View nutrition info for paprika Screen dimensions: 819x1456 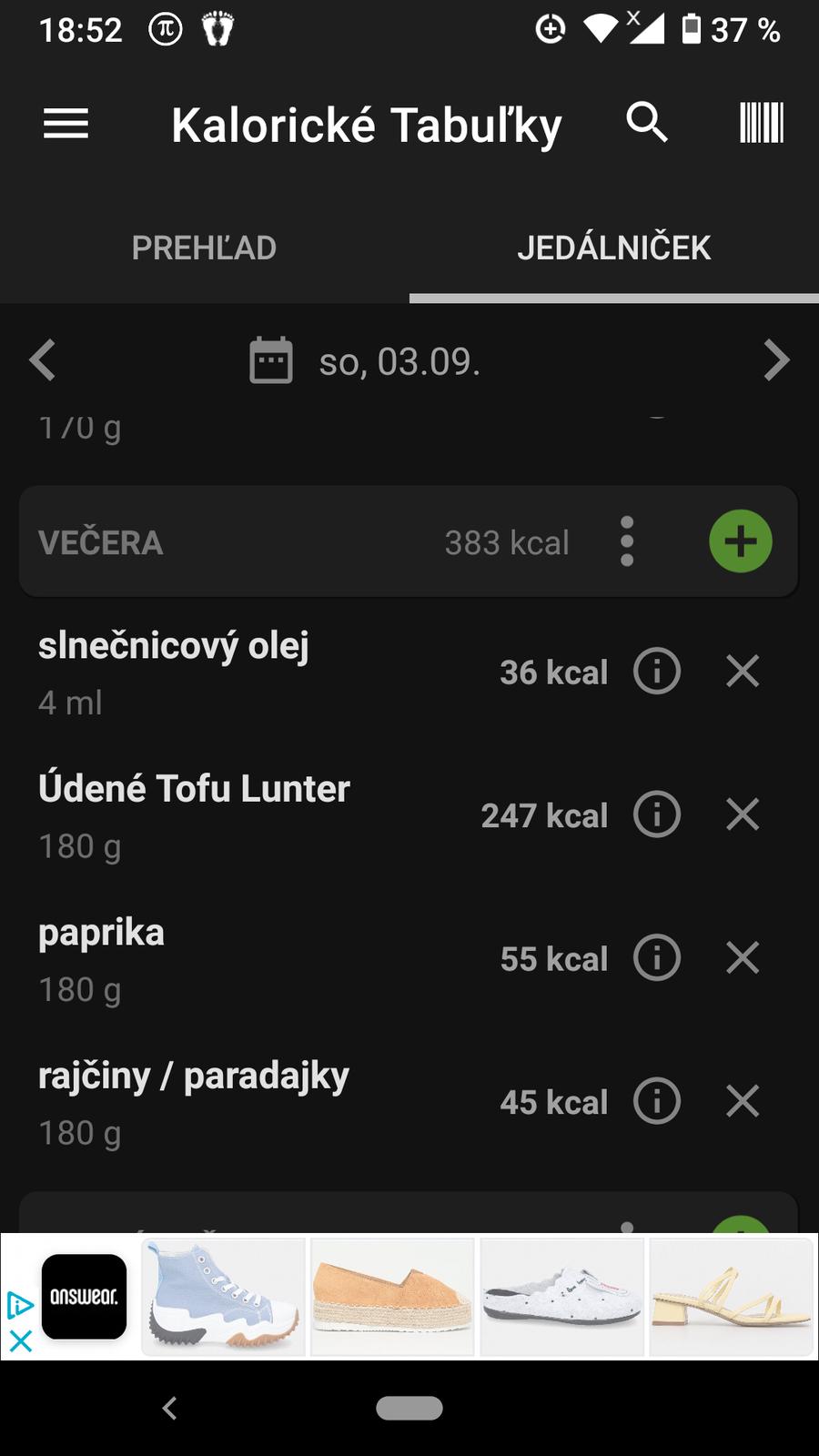click(656, 958)
